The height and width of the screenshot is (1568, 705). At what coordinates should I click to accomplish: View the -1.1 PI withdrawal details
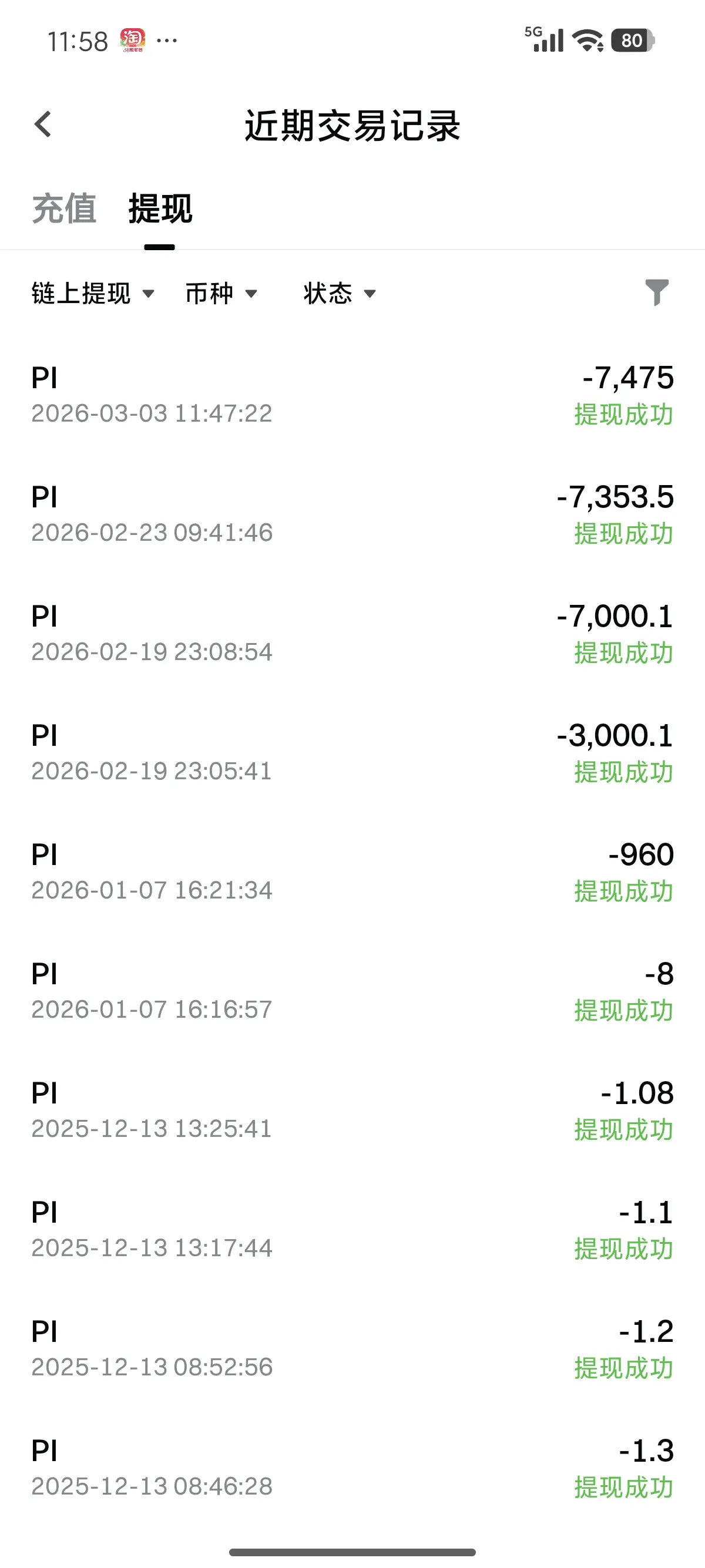coord(352,1230)
